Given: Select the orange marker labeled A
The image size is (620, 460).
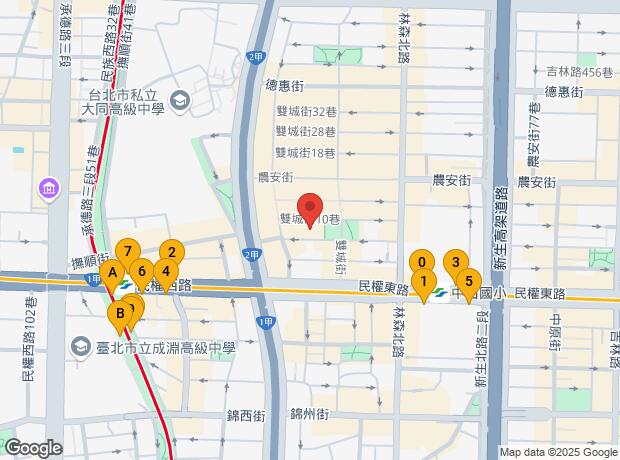Looking at the screenshot, I should click(112, 273).
